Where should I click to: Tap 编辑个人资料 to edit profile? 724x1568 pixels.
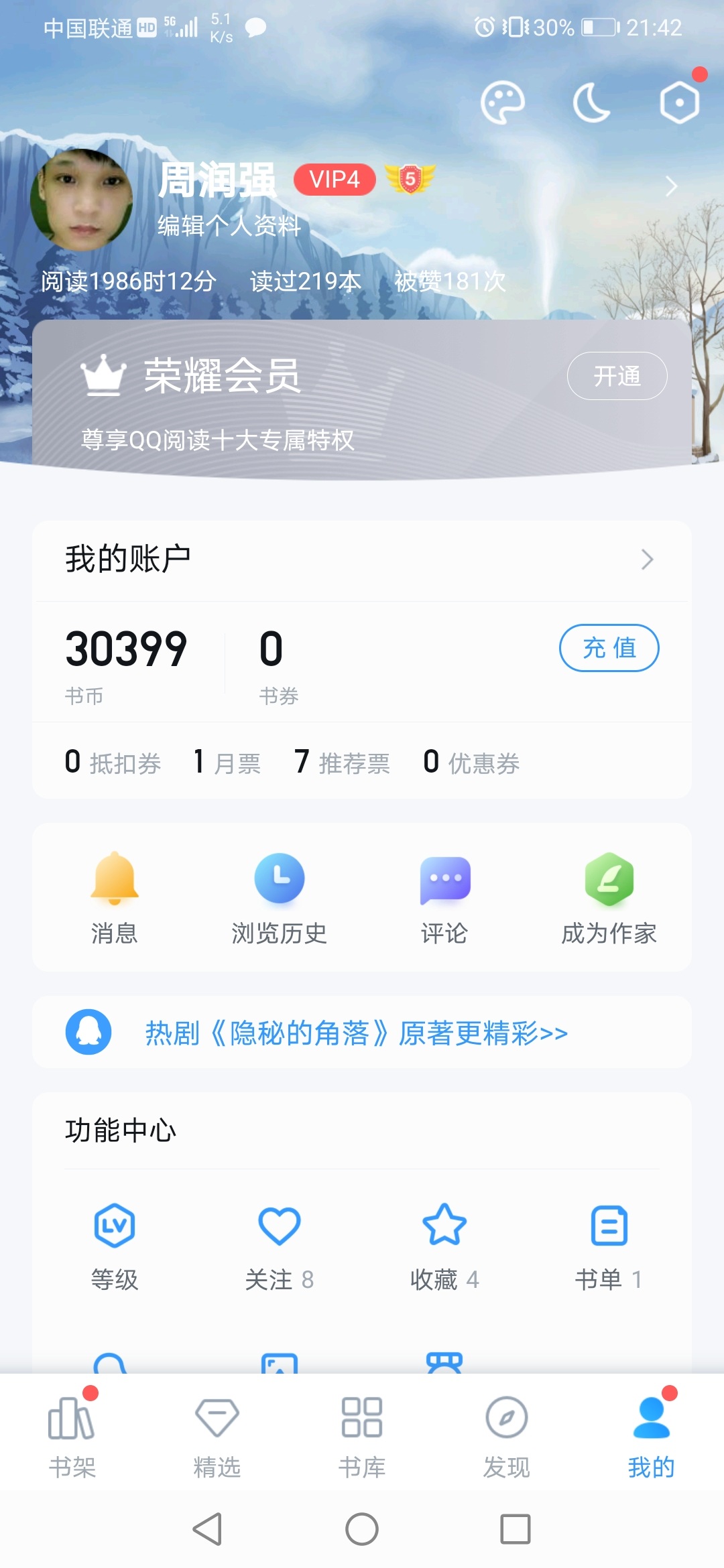coord(229,226)
